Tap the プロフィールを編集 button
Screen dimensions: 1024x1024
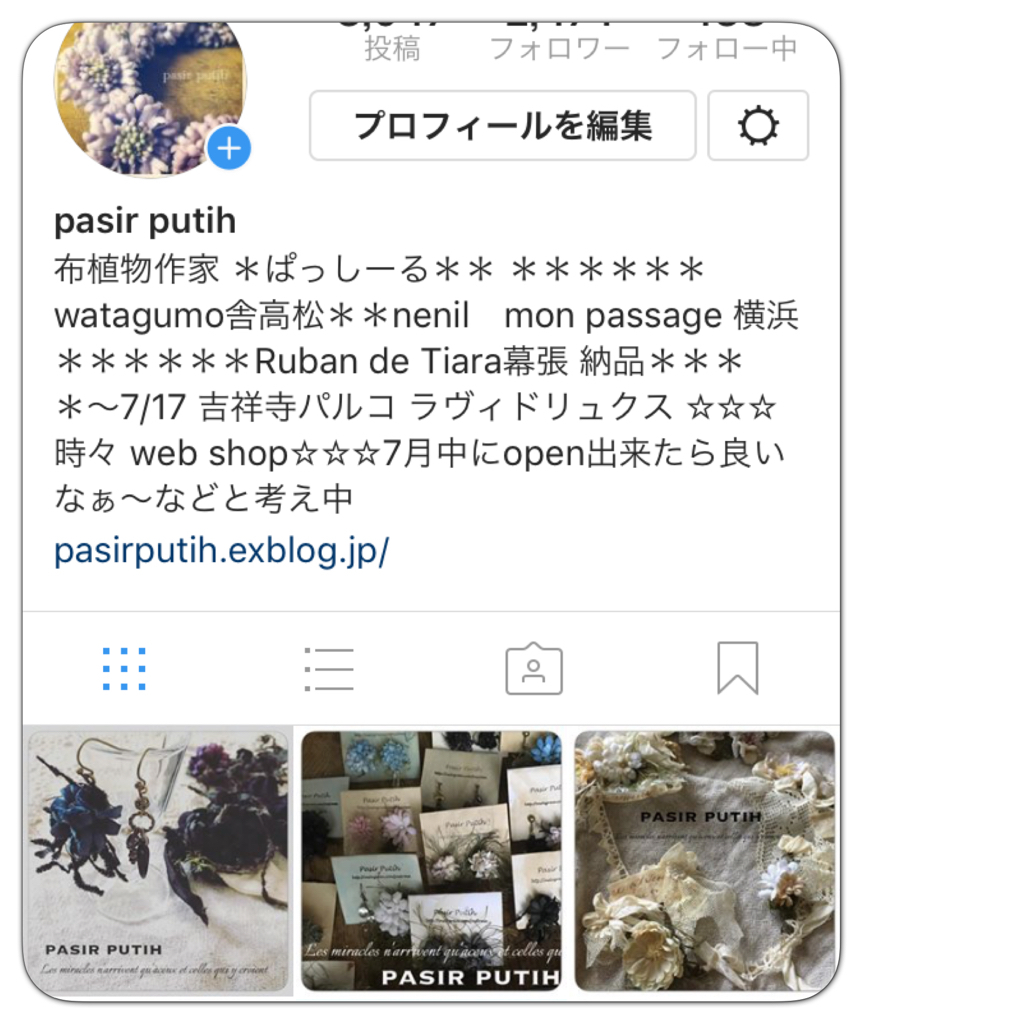point(502,126)
